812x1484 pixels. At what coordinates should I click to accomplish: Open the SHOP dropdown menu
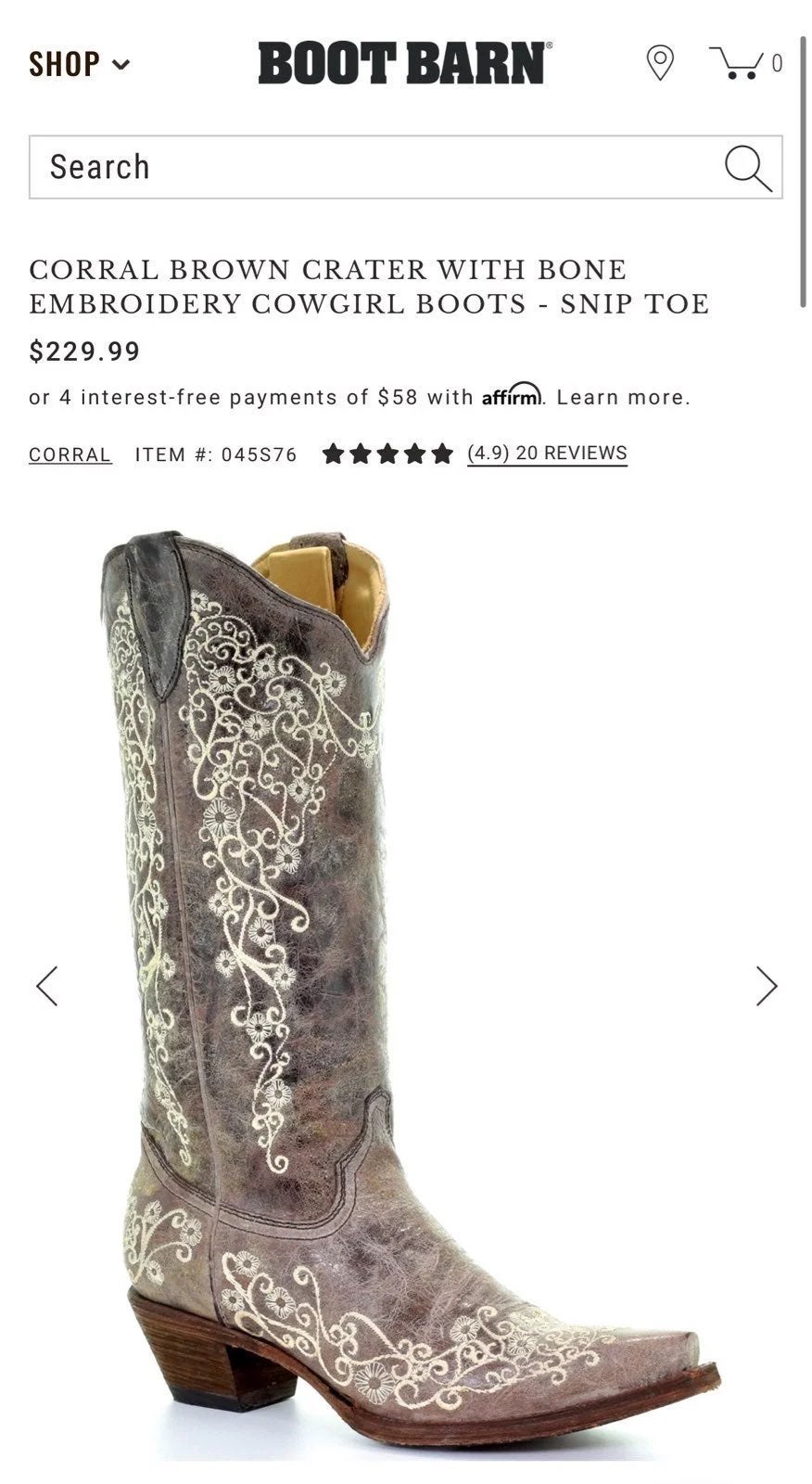point(80,64)
